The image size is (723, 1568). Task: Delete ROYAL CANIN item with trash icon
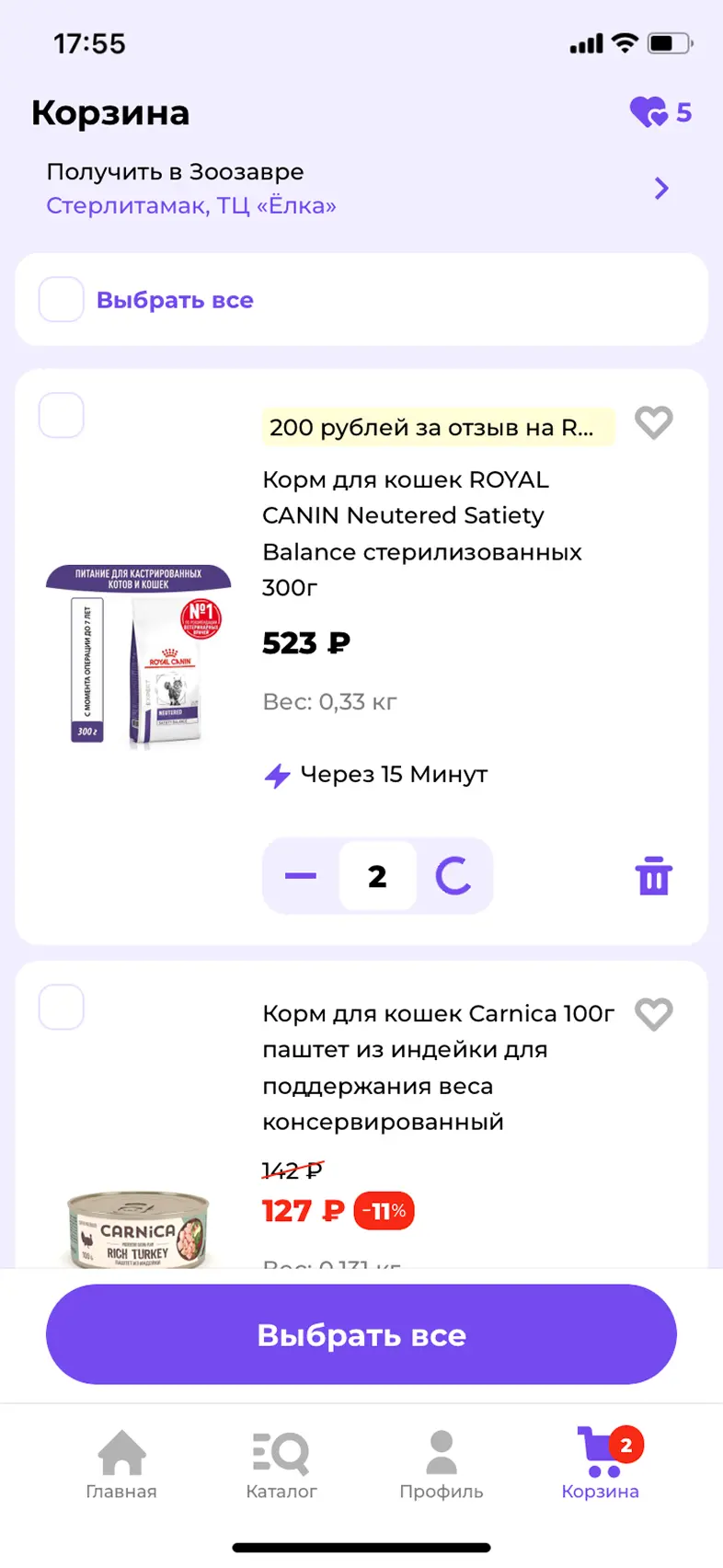654,876
